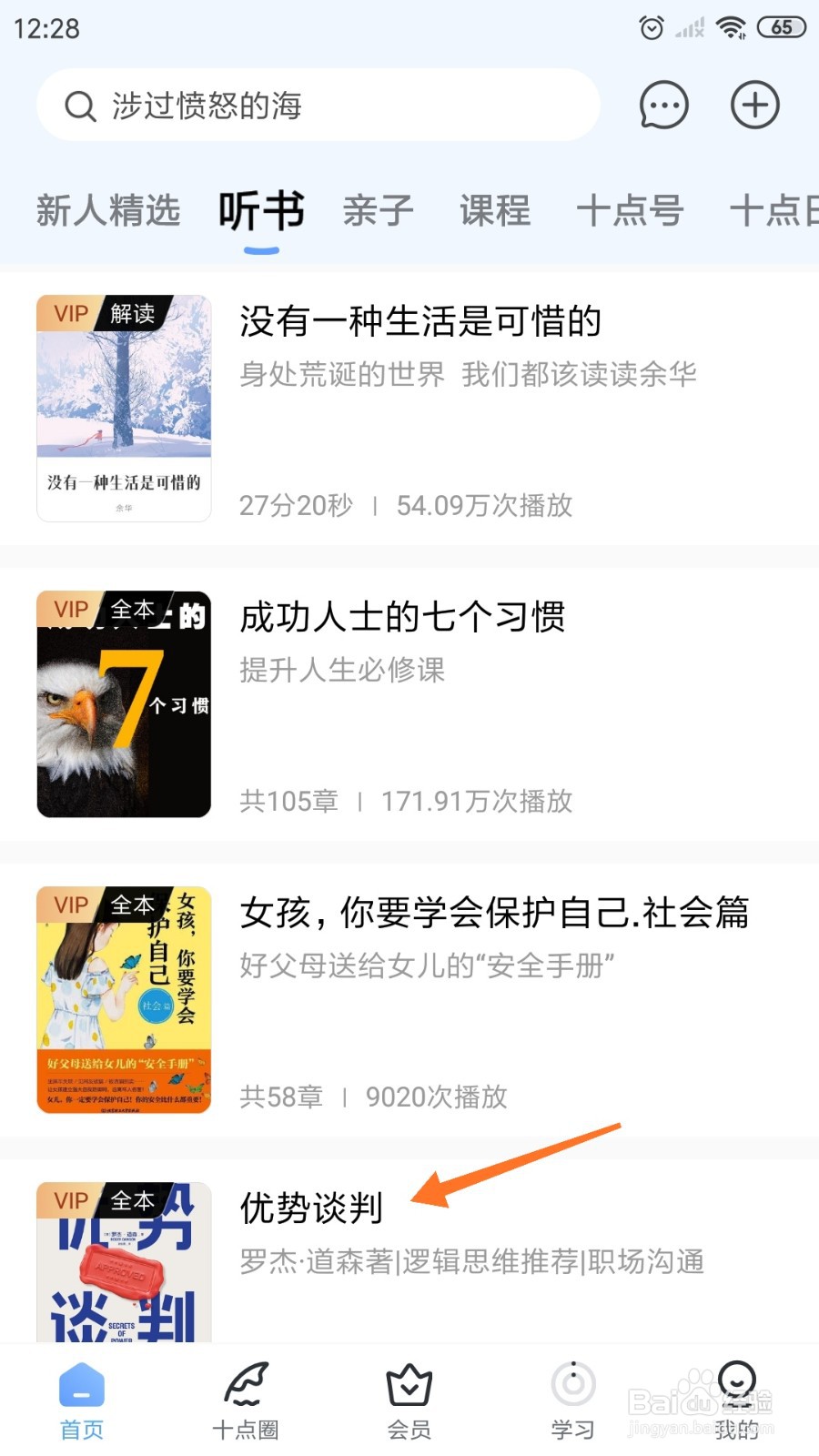Go to the 首页 bottom tab
The height and width of the screenshot is (1456, 819).
[x=82, y=1401]
